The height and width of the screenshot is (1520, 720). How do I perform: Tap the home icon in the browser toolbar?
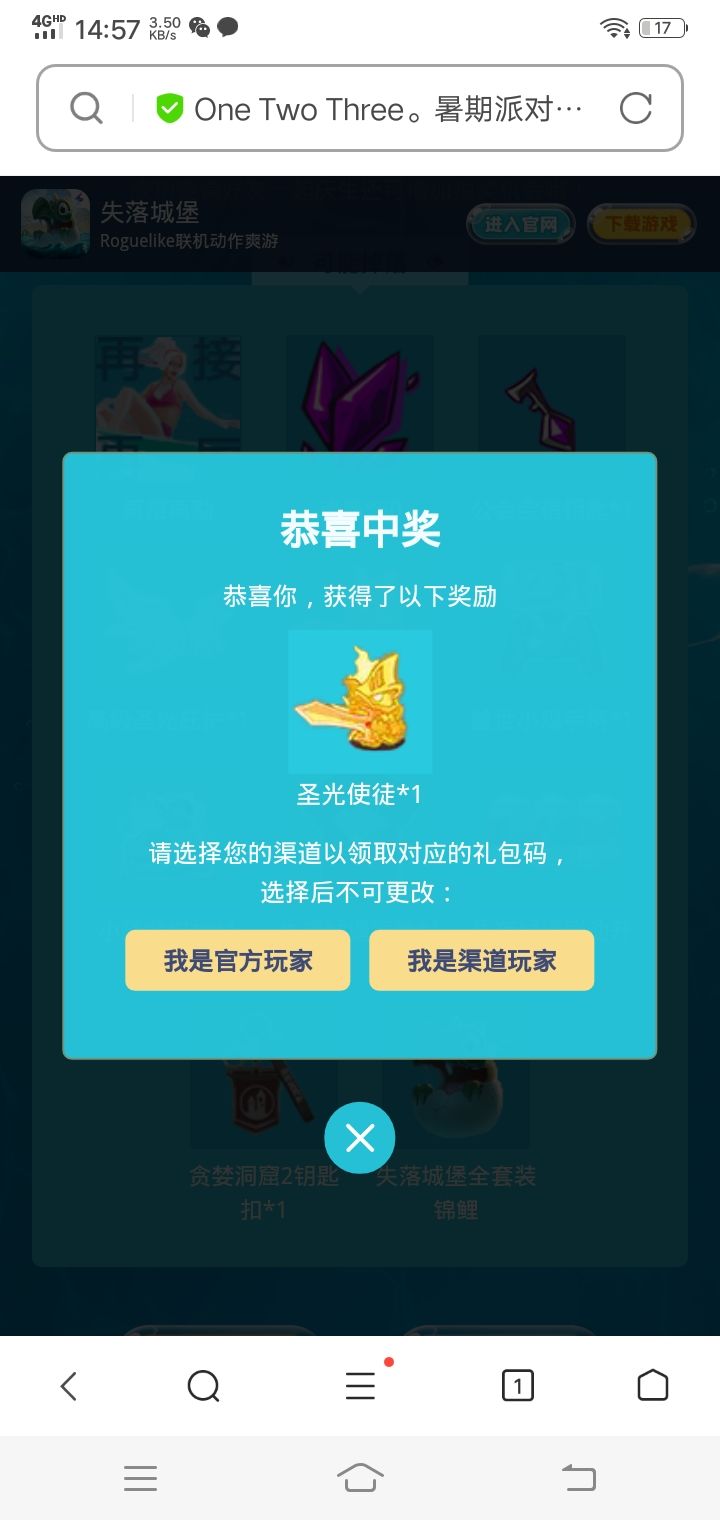653,1386
